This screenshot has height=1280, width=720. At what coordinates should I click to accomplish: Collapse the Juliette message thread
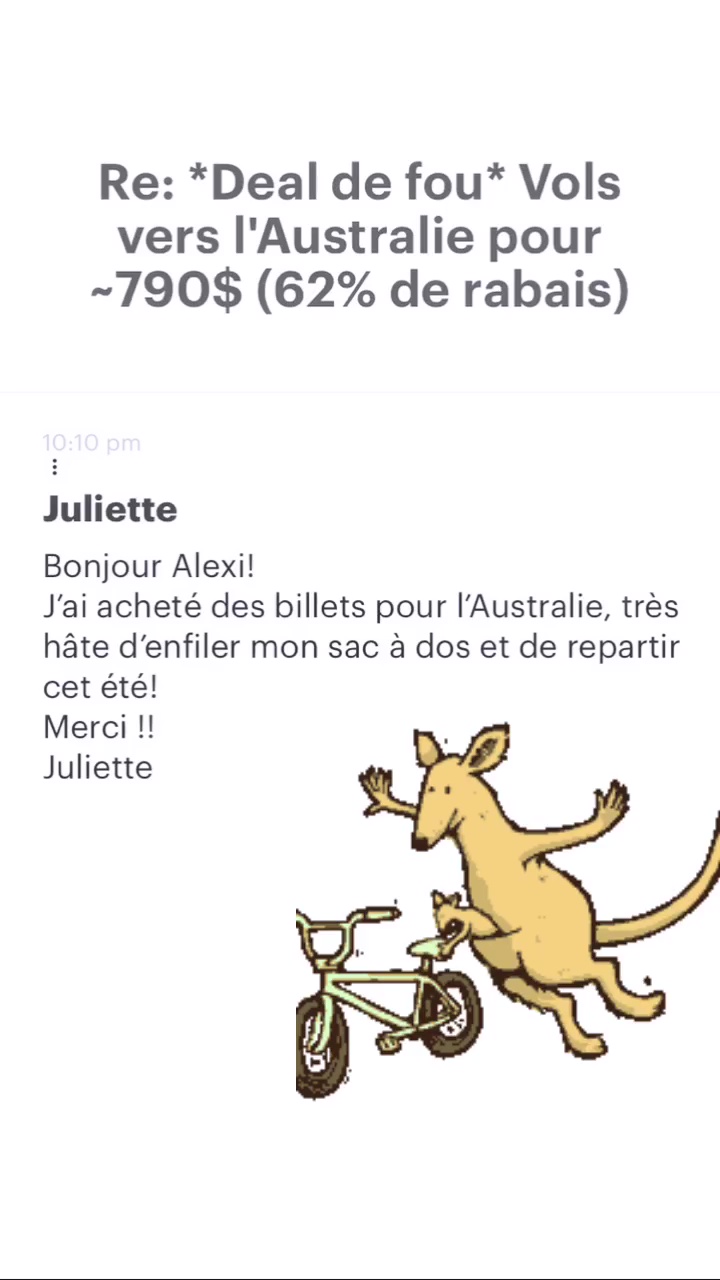pos(110,509)
